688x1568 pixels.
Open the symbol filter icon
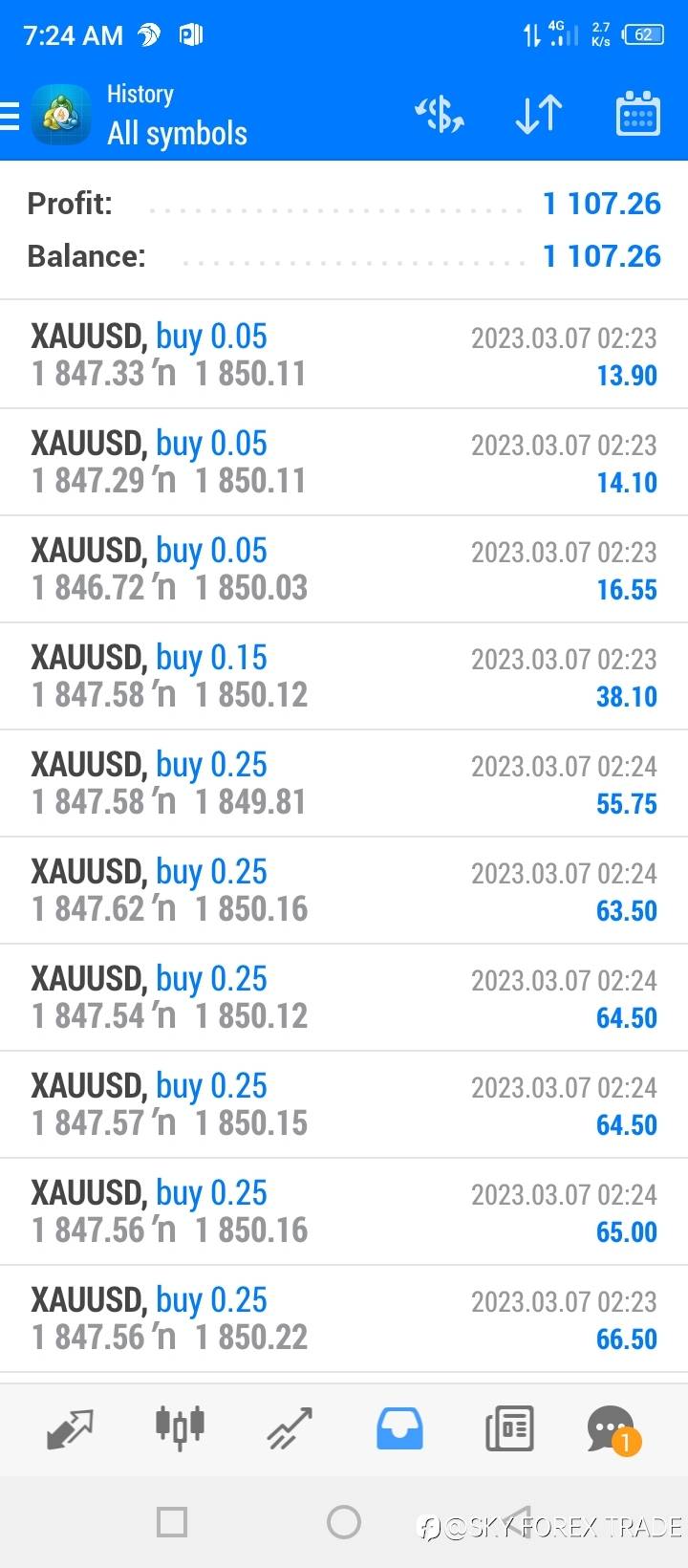[x=439, y=116]
